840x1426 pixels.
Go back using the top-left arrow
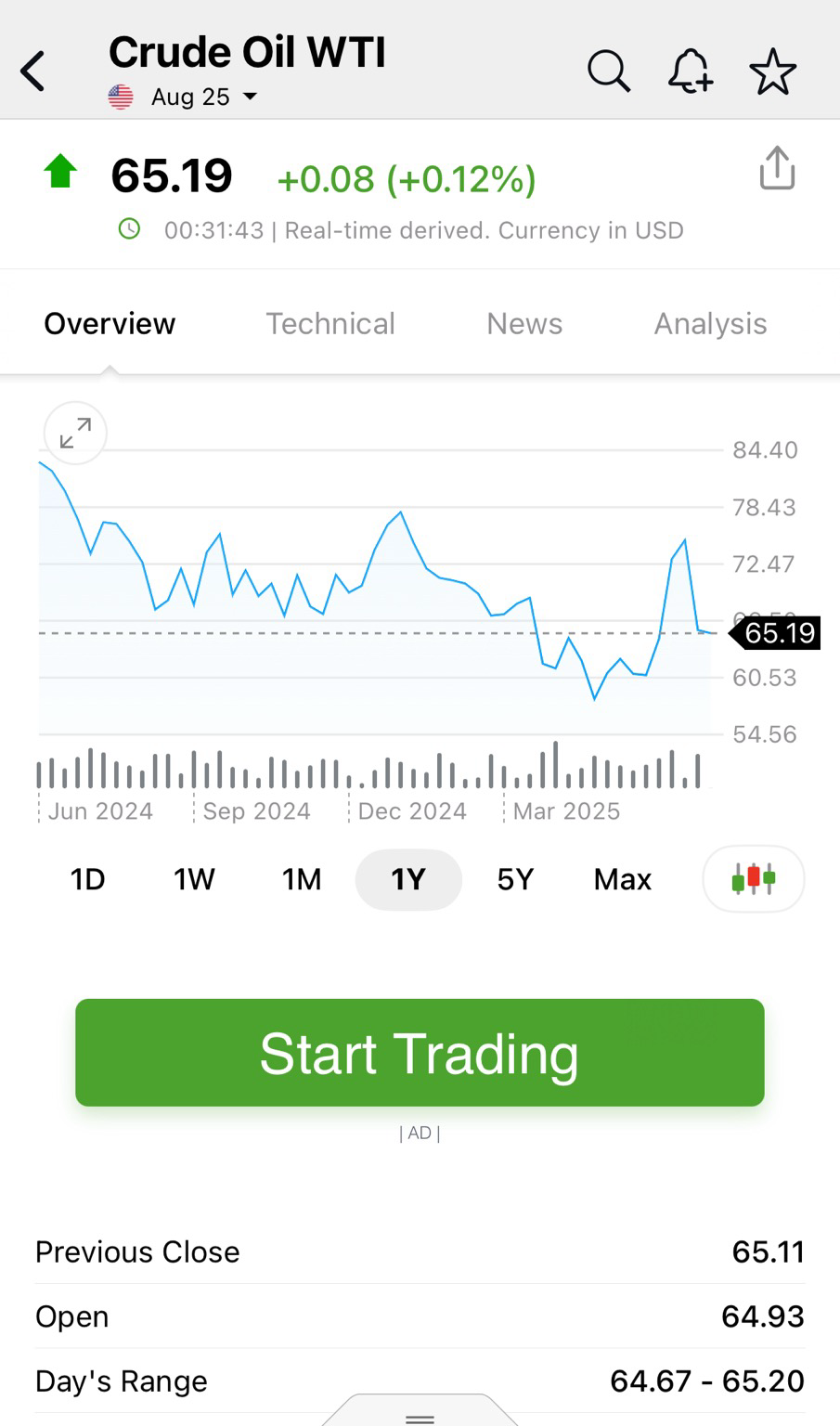[32, 71]
